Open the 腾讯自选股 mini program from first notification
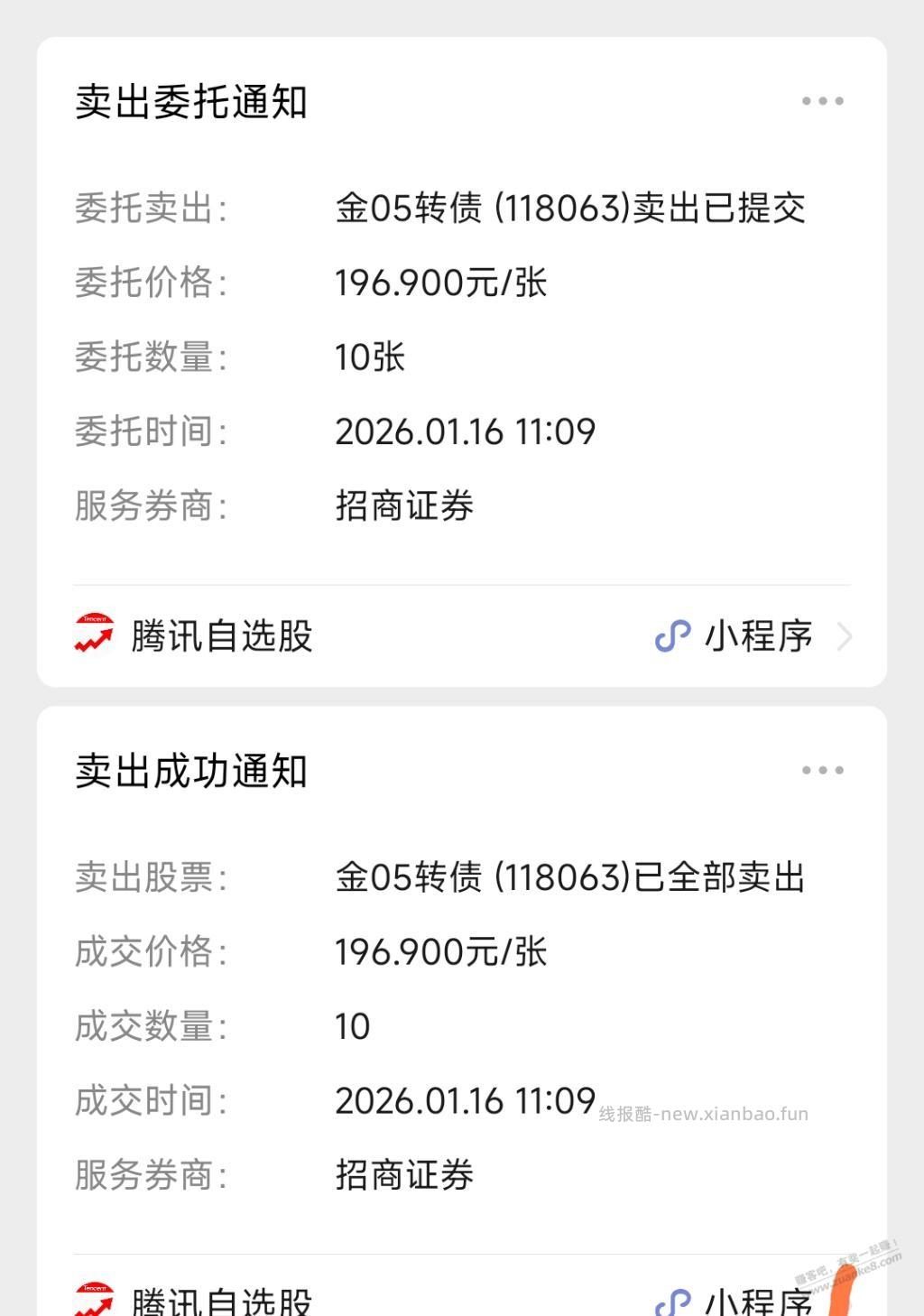Viewport: 924px width, 1316px height. pyautogui.click(x=221, y=635)
